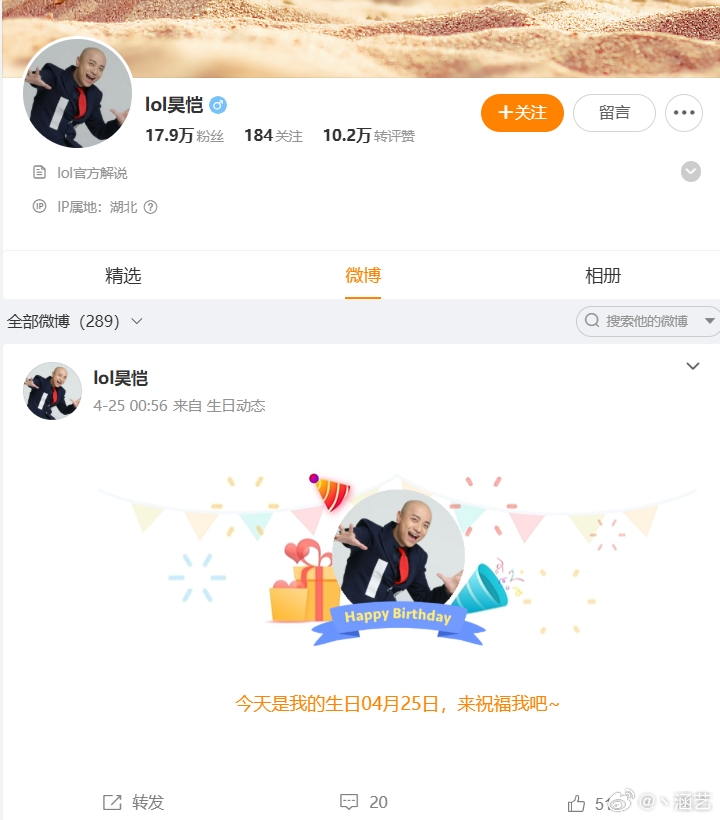
Task: Open the large profile avatar
Action: 77,94
